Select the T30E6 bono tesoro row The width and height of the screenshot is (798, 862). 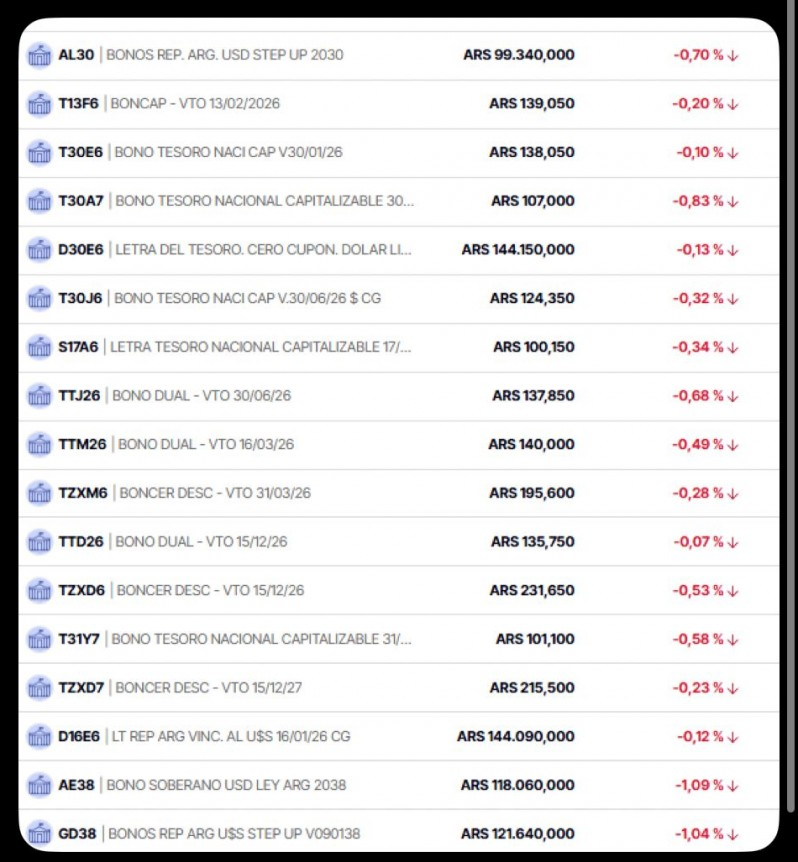[x=398, y=152]
